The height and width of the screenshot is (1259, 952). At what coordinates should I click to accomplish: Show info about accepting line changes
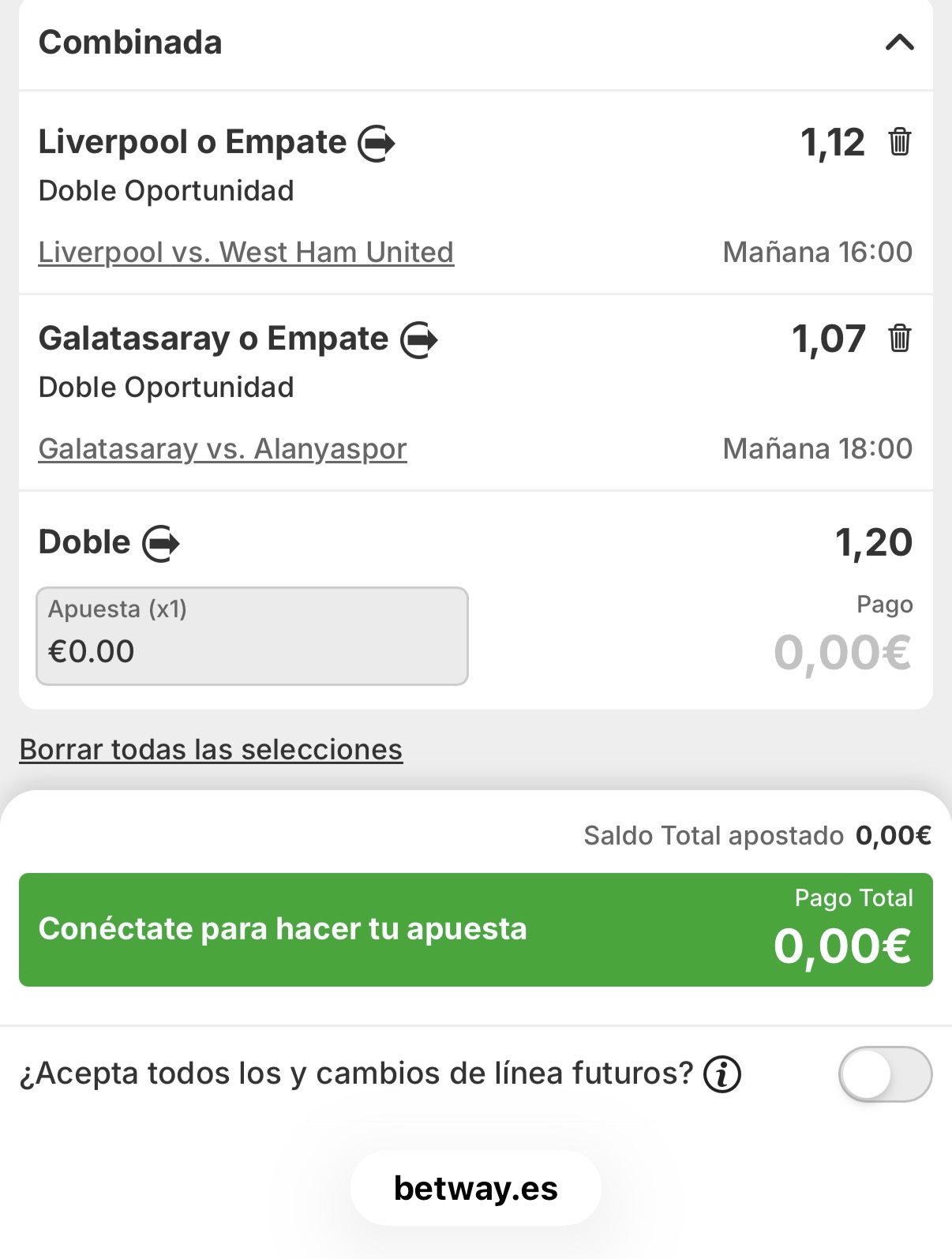click(x=722, y=1075)
